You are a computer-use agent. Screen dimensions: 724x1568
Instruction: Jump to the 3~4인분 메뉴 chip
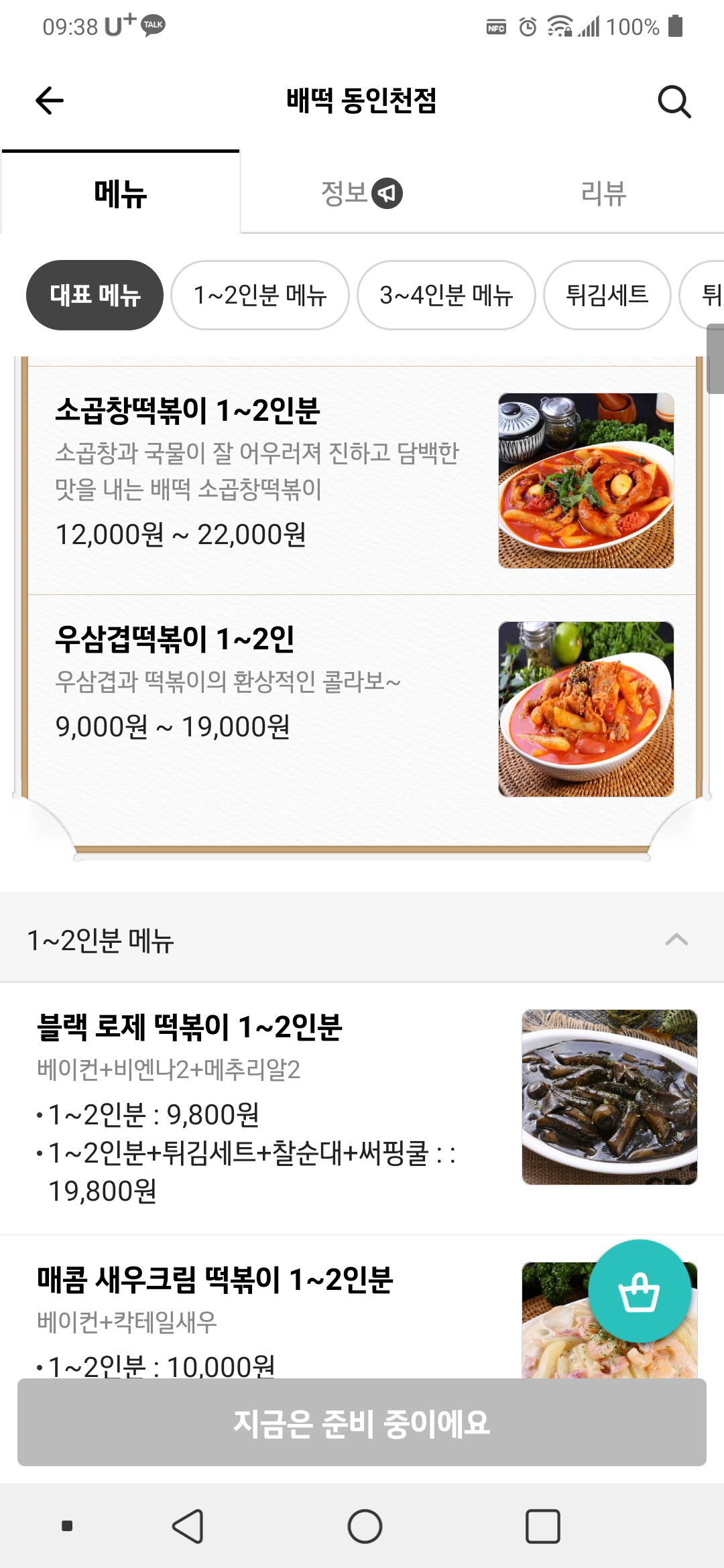click(446, 295)
